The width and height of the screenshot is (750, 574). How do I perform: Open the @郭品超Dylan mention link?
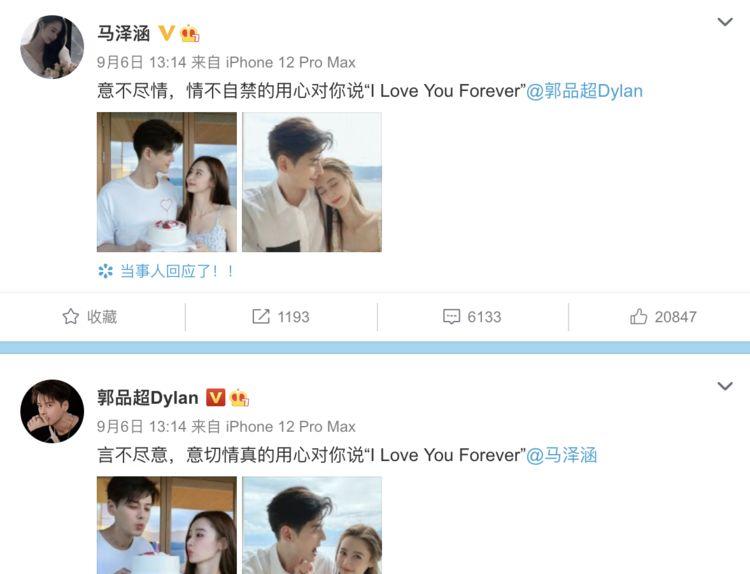584,91
